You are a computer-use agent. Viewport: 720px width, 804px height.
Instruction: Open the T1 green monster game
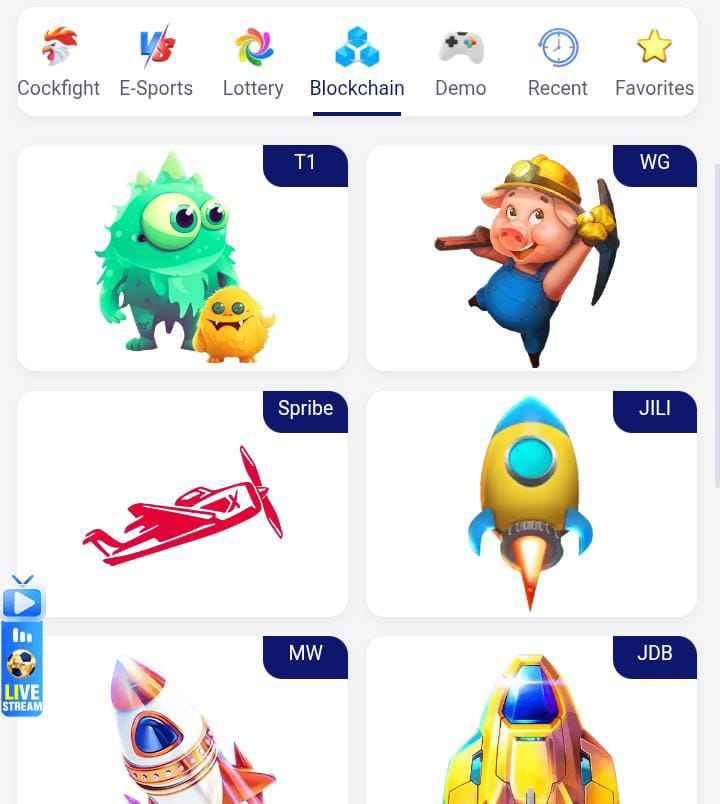click(x=182, y=258)
